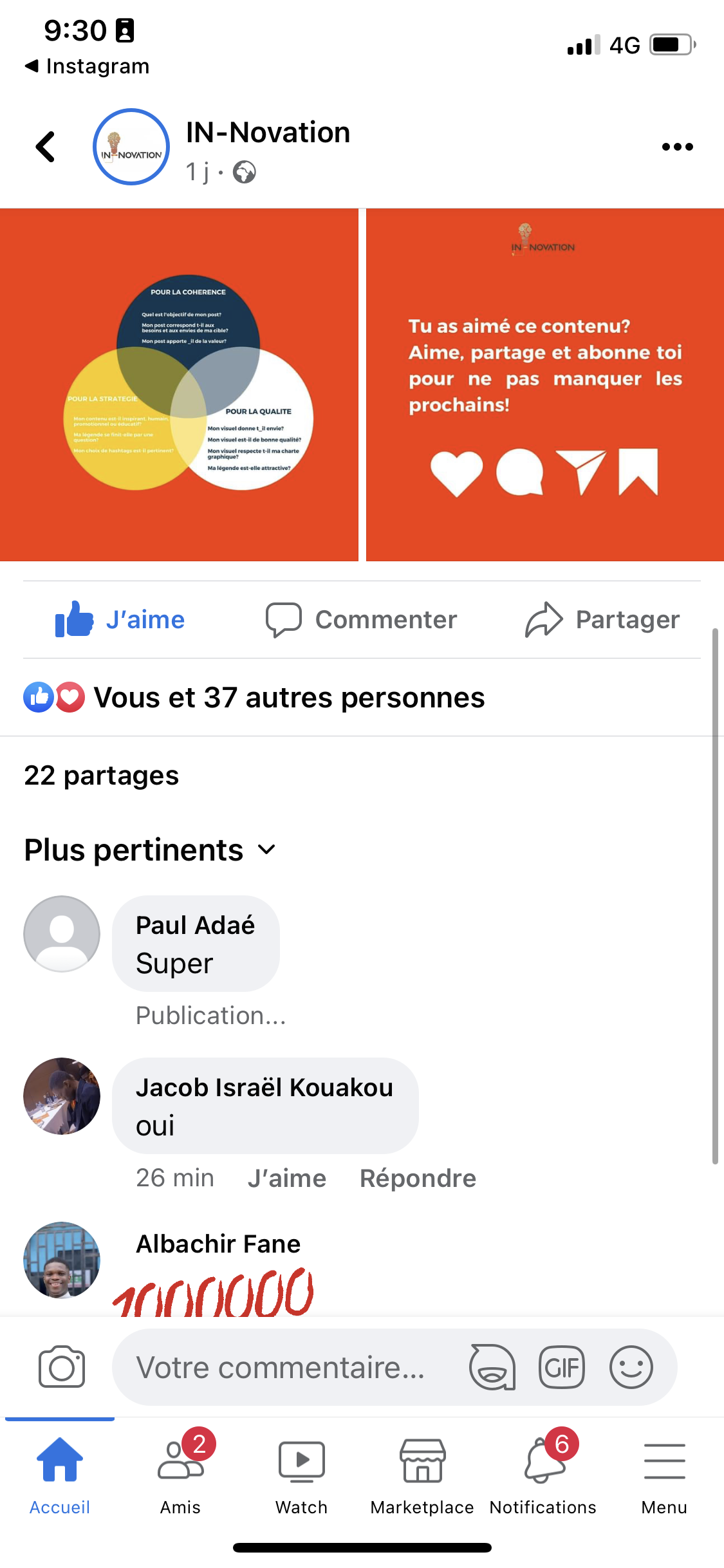
Task: Toggle the J'aime button on the post
Action: point(120,619)
